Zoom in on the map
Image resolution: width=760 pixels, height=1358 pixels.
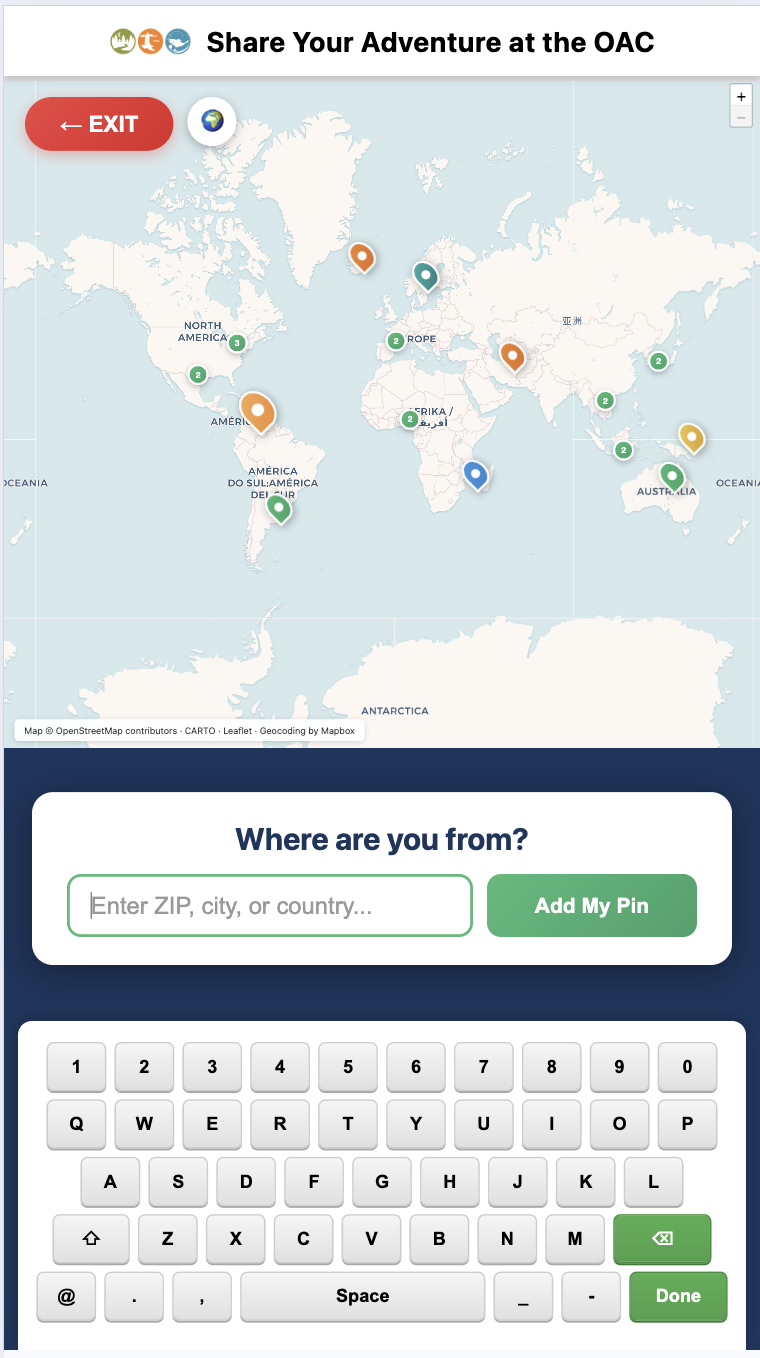[x=741, y=97]
